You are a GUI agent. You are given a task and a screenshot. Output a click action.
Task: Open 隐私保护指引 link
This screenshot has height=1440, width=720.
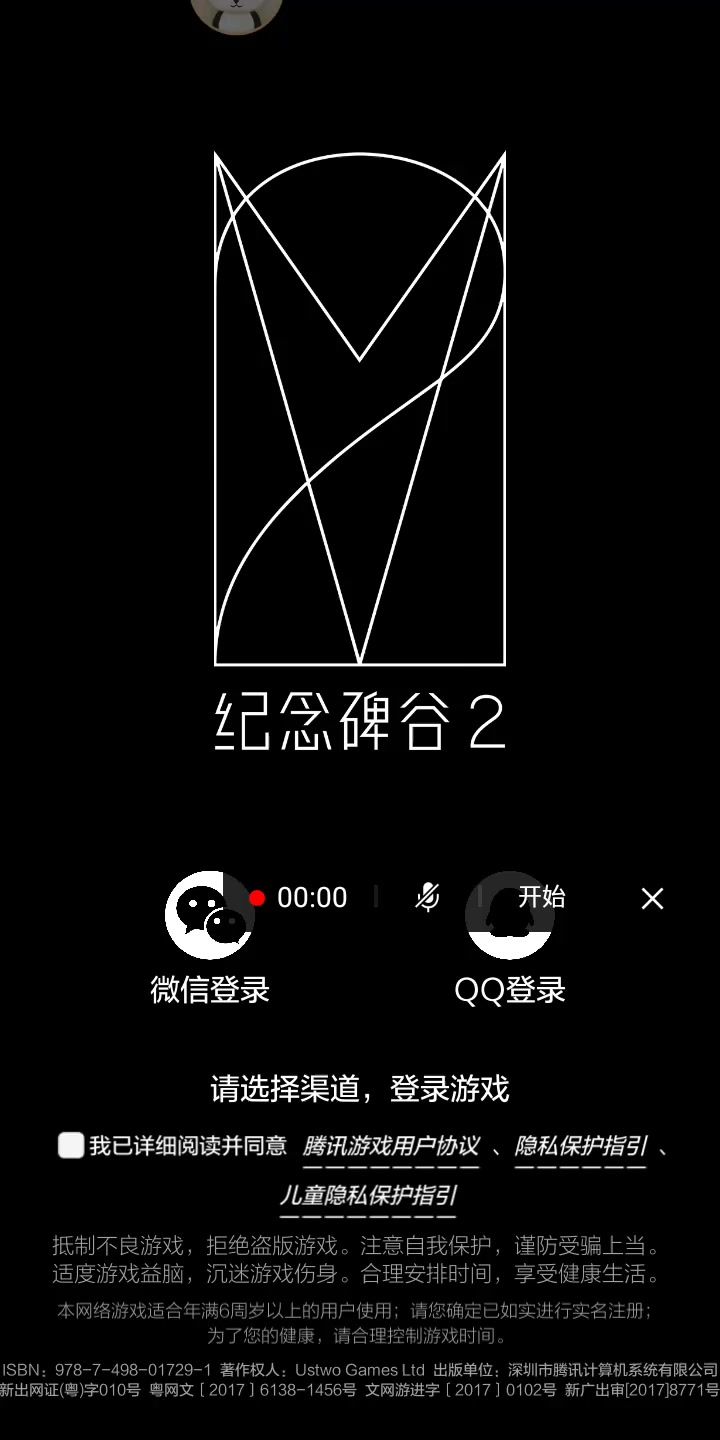580,1146
